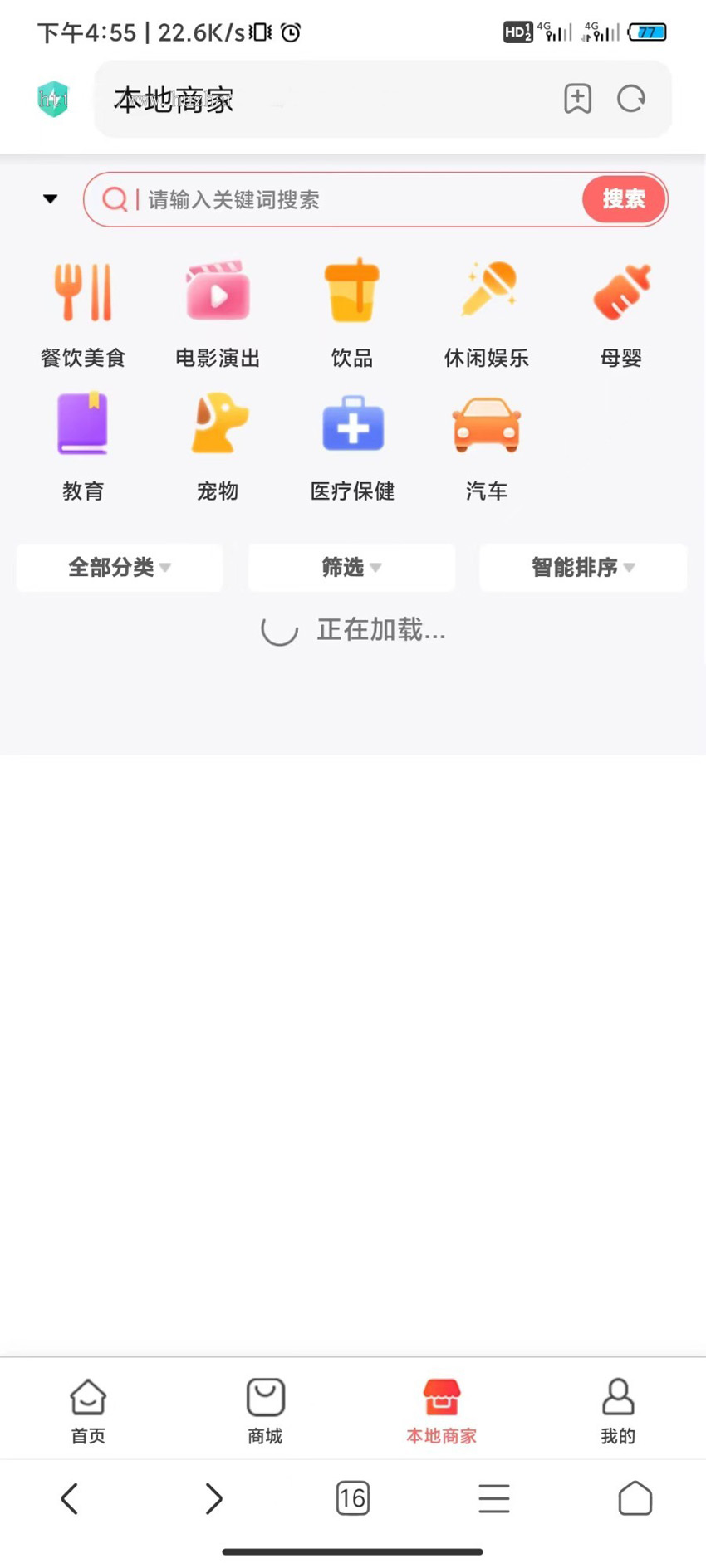This screenshot has height=1568, width=706.
Task: Open the 餐饮美食 category
Action: [83, 313]
